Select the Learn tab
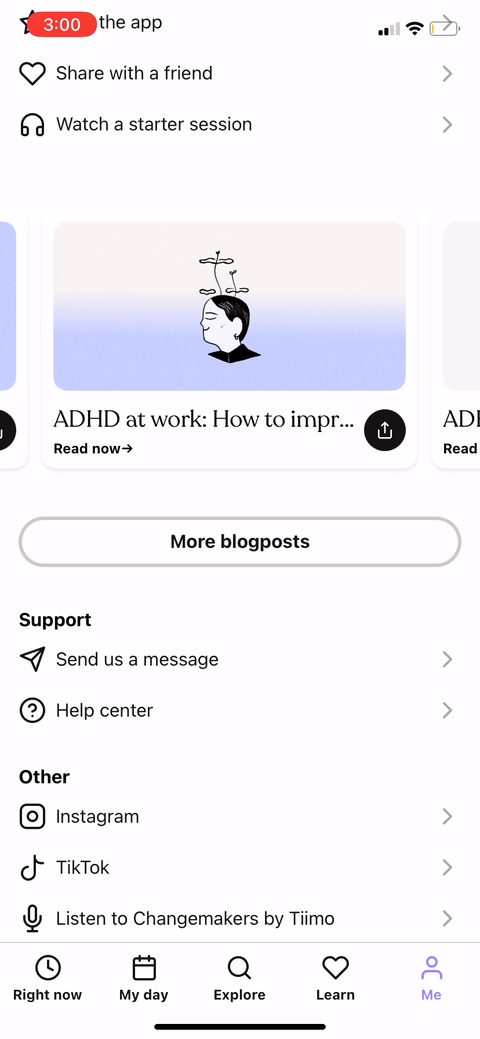This screenshot has width=480, height=1039. (x=335, y=978)
